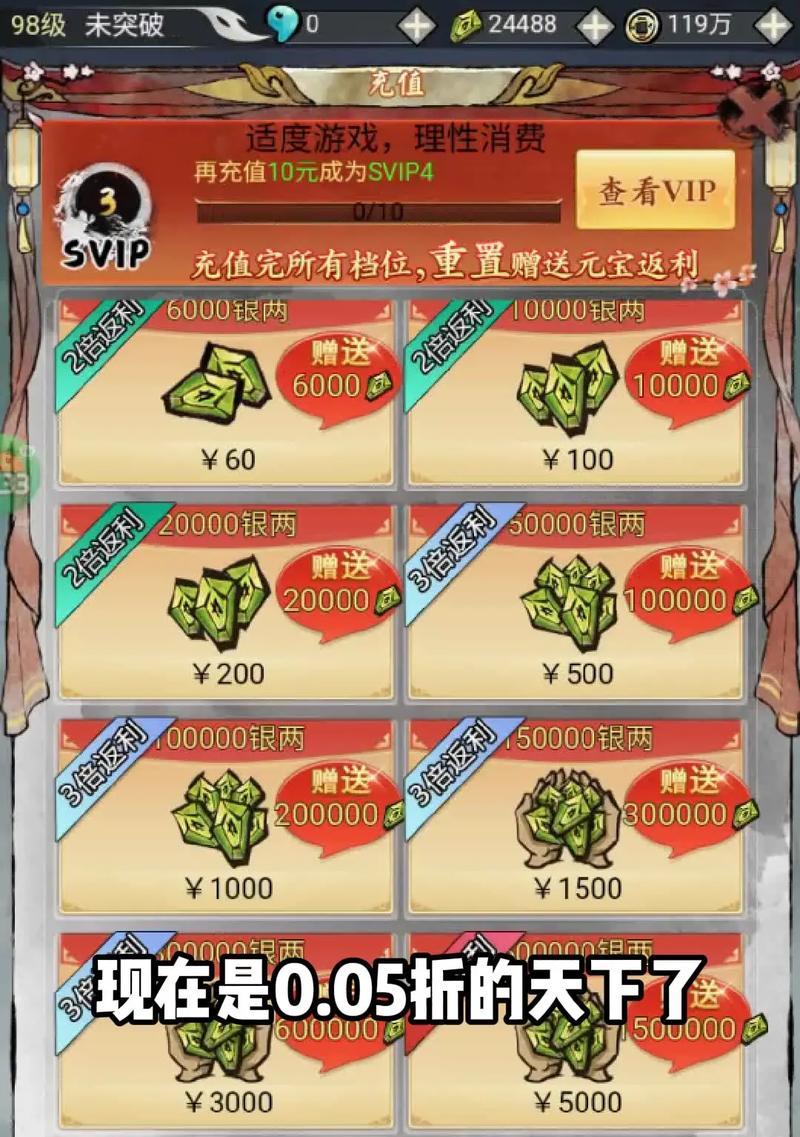Select the ¥60 recharge pack
The image size is (800, 1137).
point(226,392)
